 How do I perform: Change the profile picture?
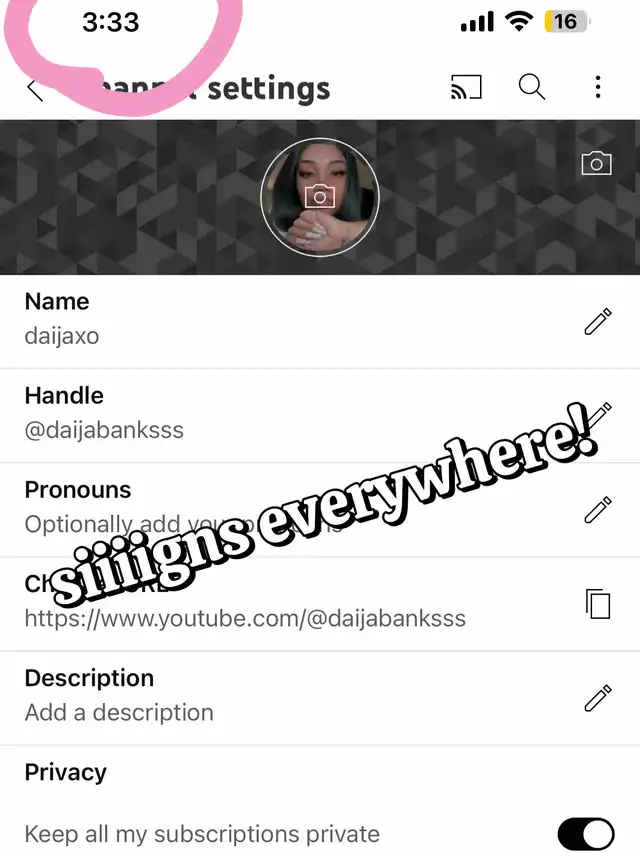click(x=320, y=197)
